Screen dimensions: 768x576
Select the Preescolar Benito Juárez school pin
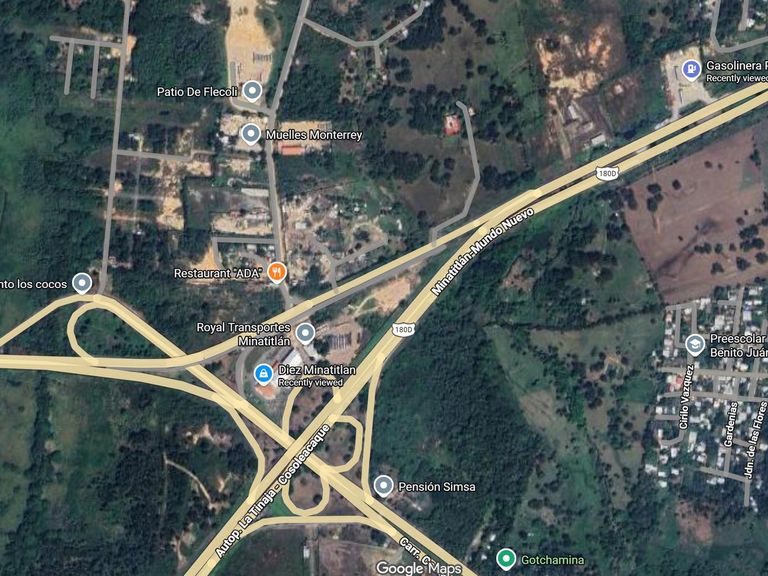[695, 345]
